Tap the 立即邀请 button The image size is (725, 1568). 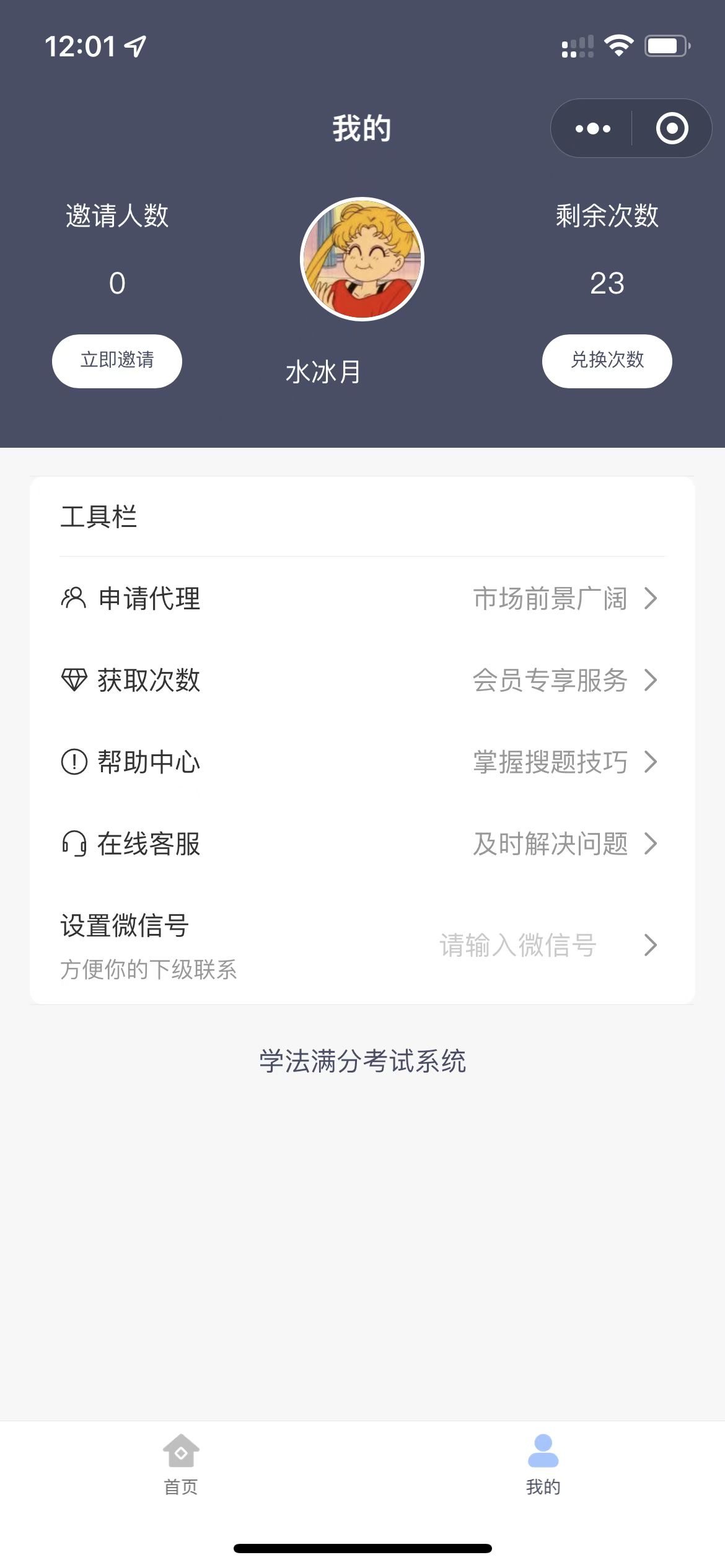click(117, 361)
